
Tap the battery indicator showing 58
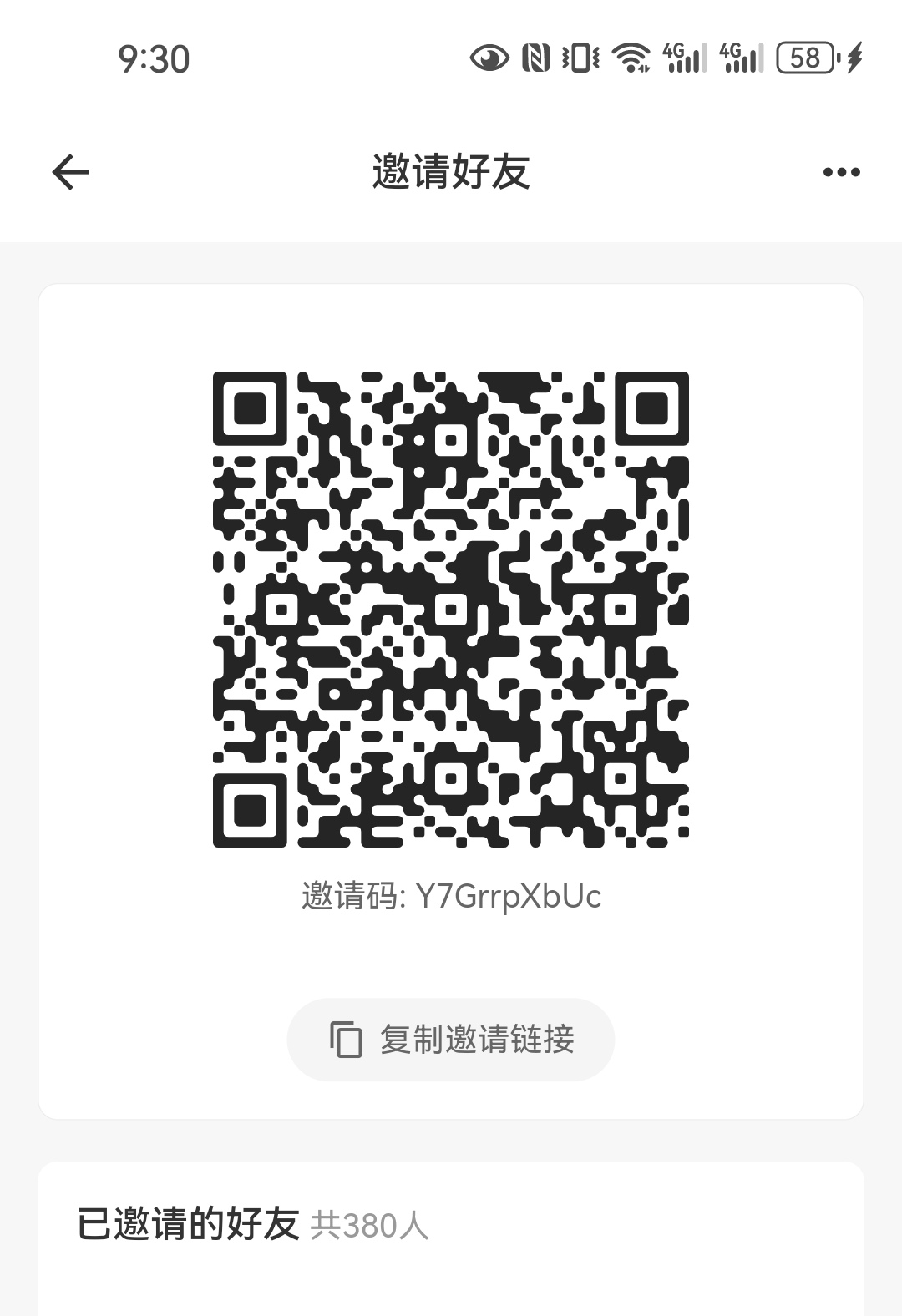(804, 57)
